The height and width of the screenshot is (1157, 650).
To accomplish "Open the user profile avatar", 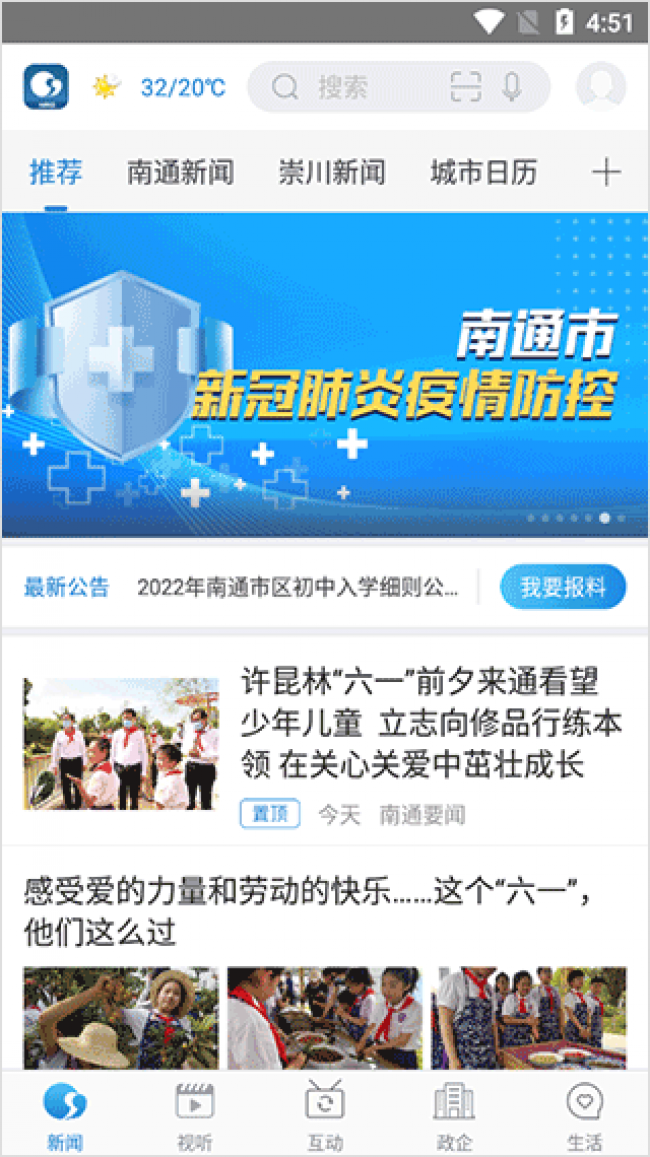I will (601, 88).
